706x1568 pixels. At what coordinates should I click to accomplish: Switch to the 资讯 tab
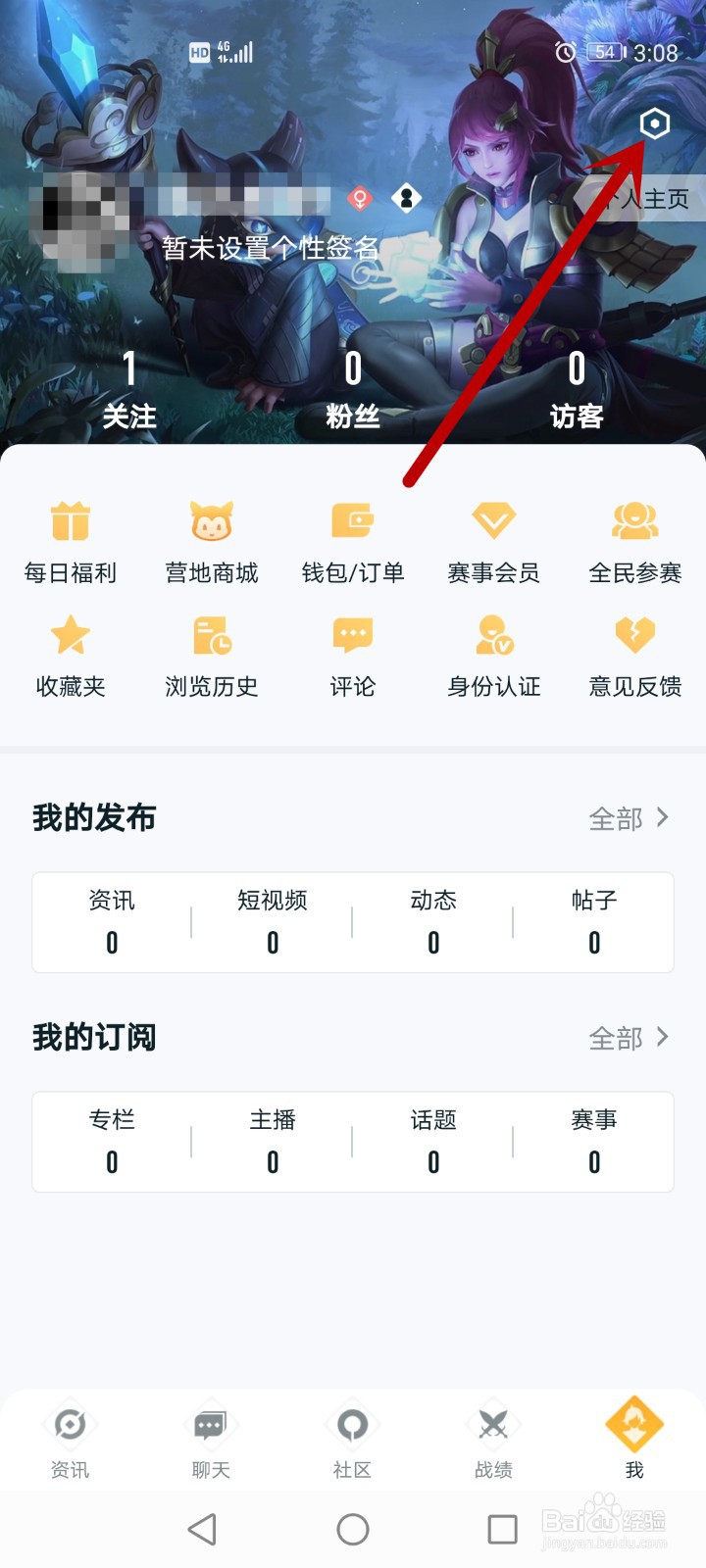[x=71, y=1442]
